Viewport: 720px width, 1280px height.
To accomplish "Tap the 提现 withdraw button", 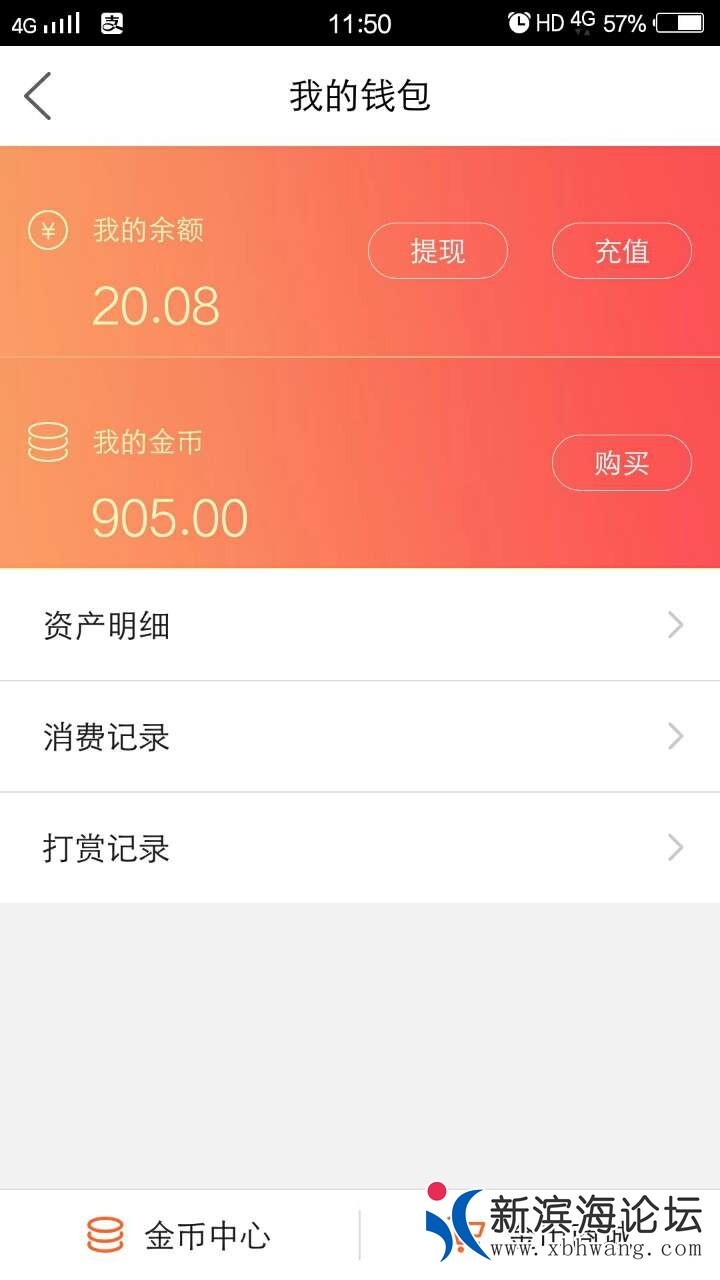I will 438,251.
